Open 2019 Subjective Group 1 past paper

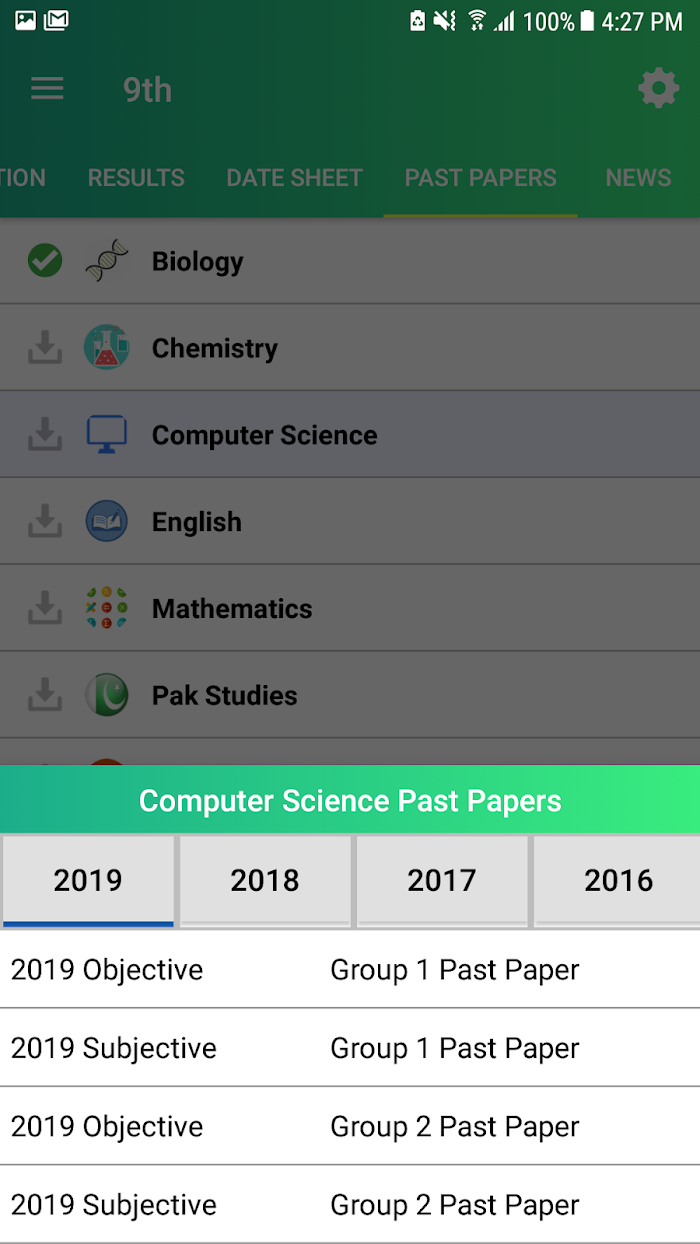pos(350,1048)
